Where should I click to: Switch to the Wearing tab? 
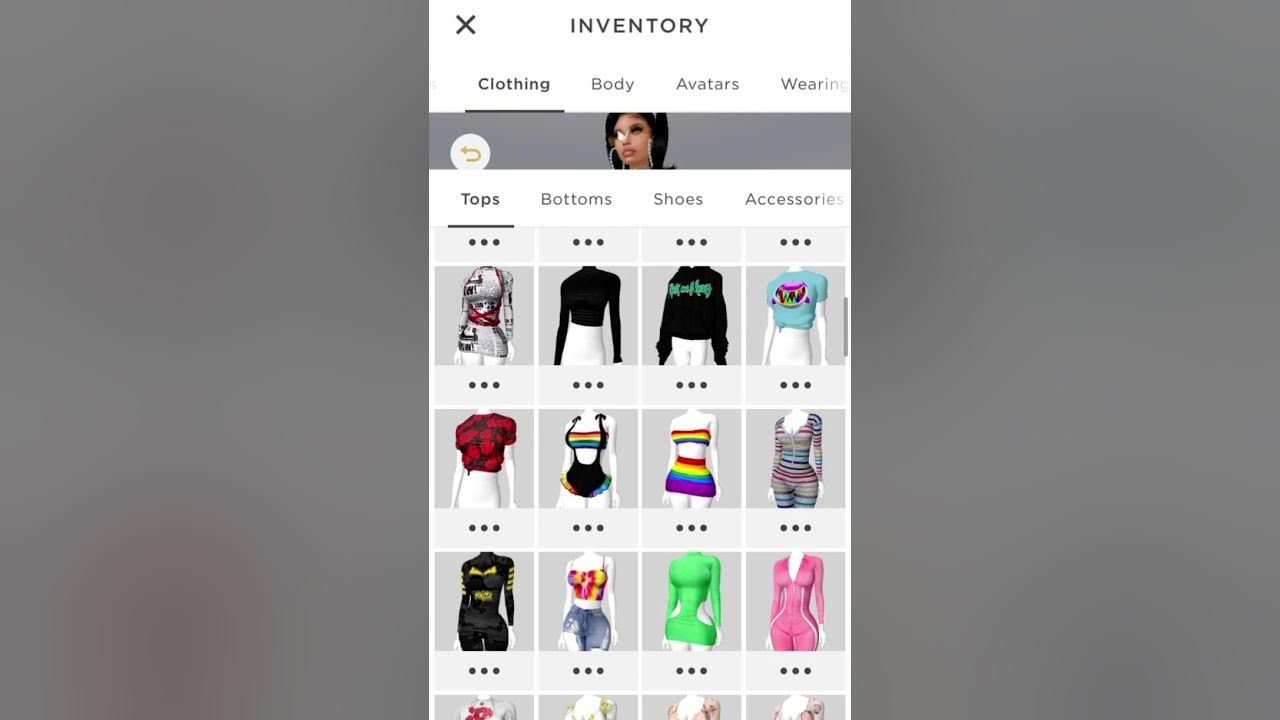814,84
